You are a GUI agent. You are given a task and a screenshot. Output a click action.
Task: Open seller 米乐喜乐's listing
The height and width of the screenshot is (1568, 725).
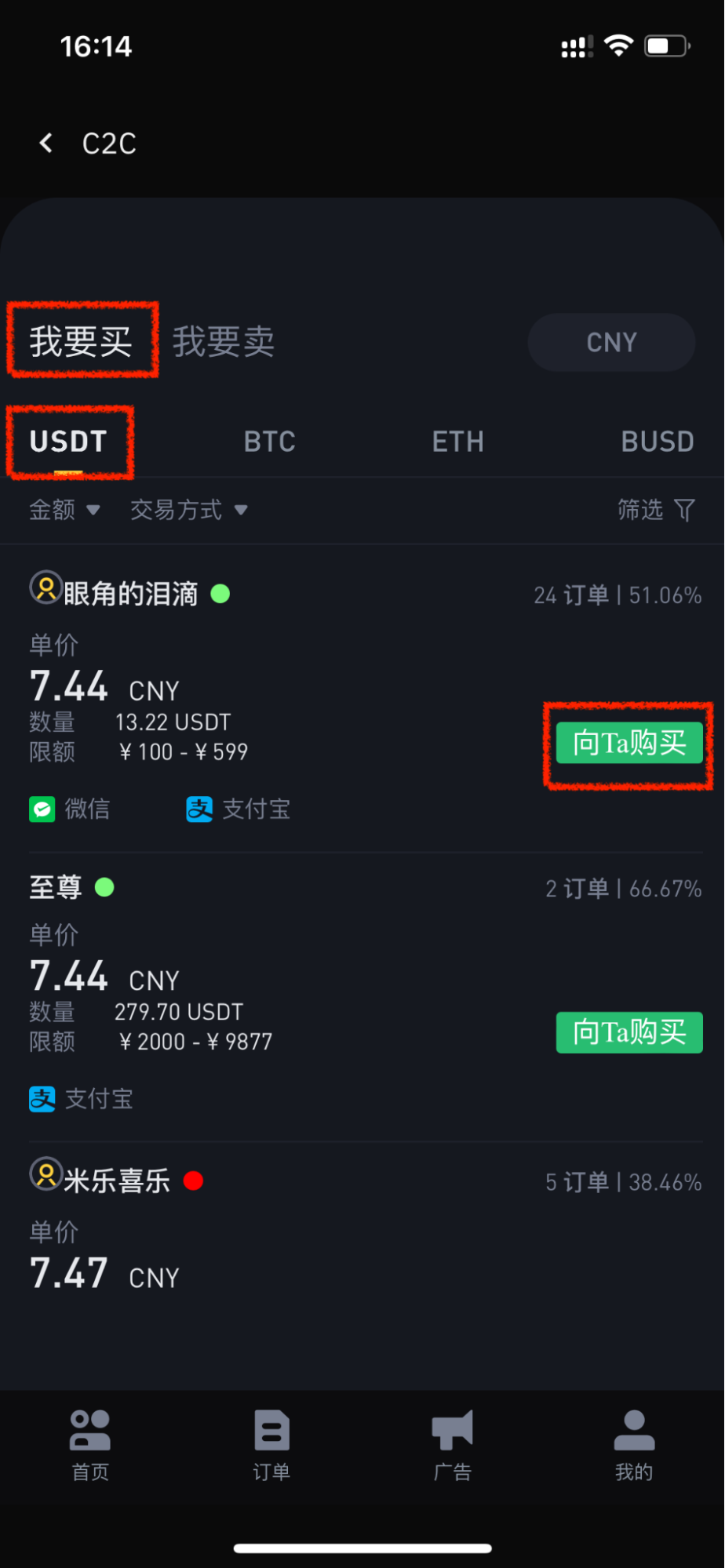tap(116, 1181)
